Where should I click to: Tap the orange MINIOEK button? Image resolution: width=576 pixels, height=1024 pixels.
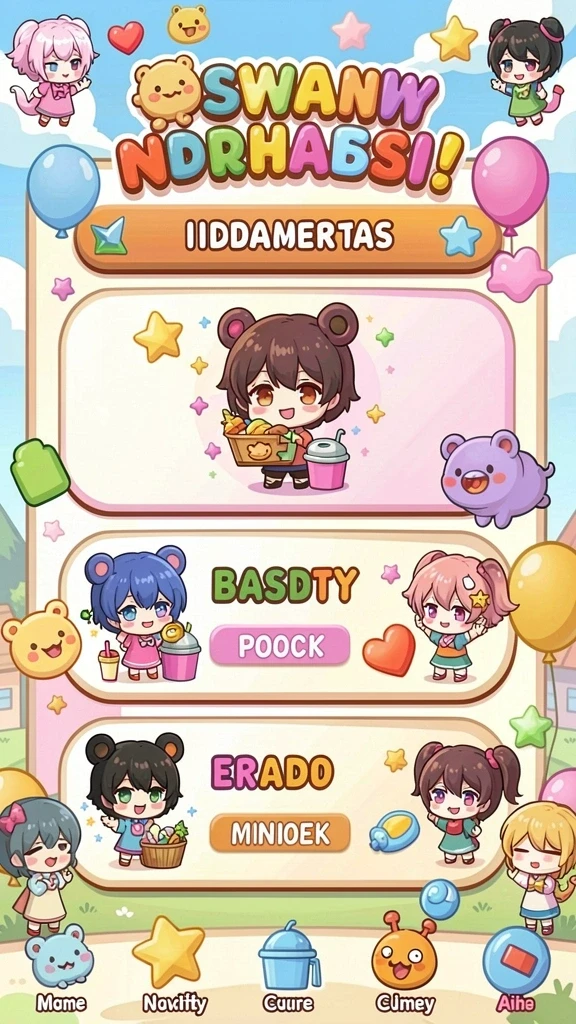[x=280, y=833]
